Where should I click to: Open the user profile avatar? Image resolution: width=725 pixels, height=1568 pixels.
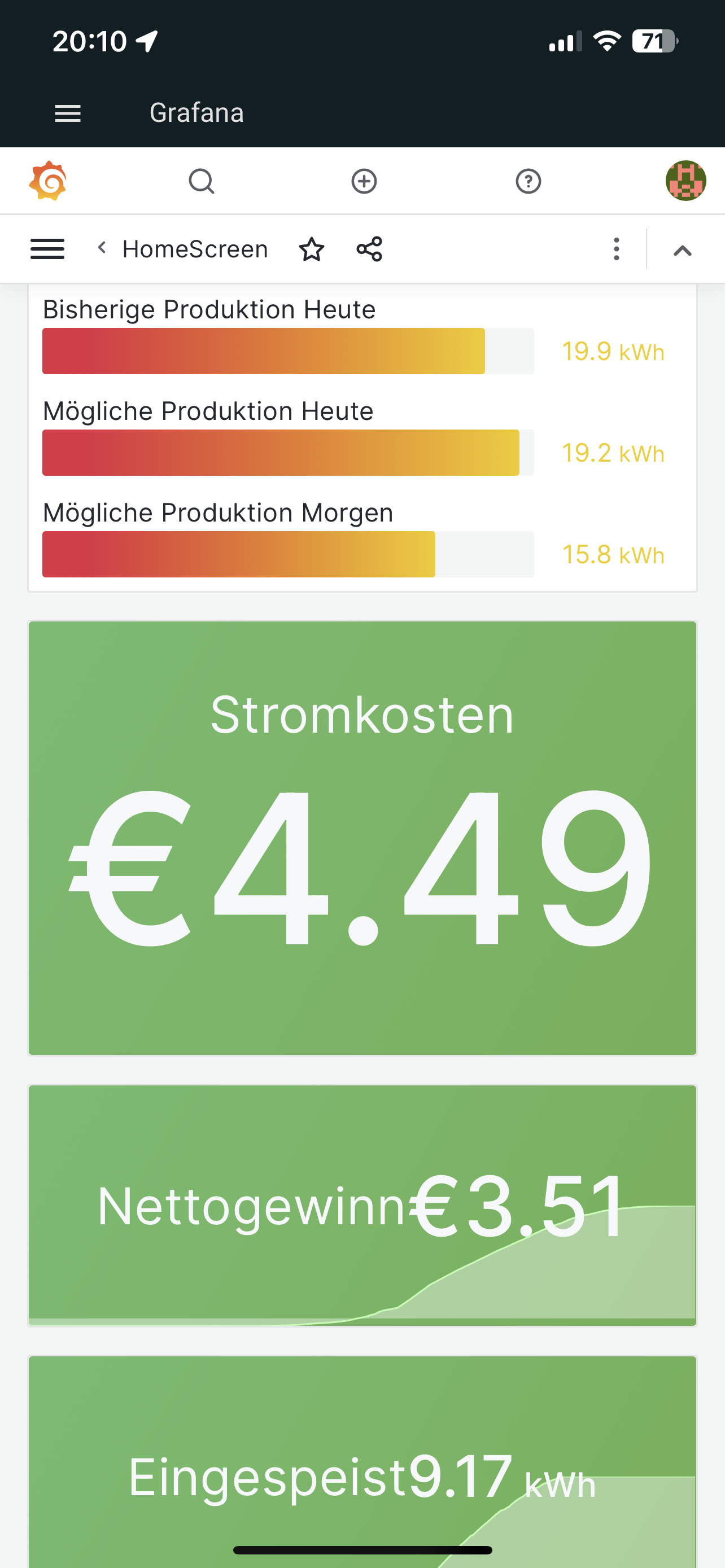685,181
